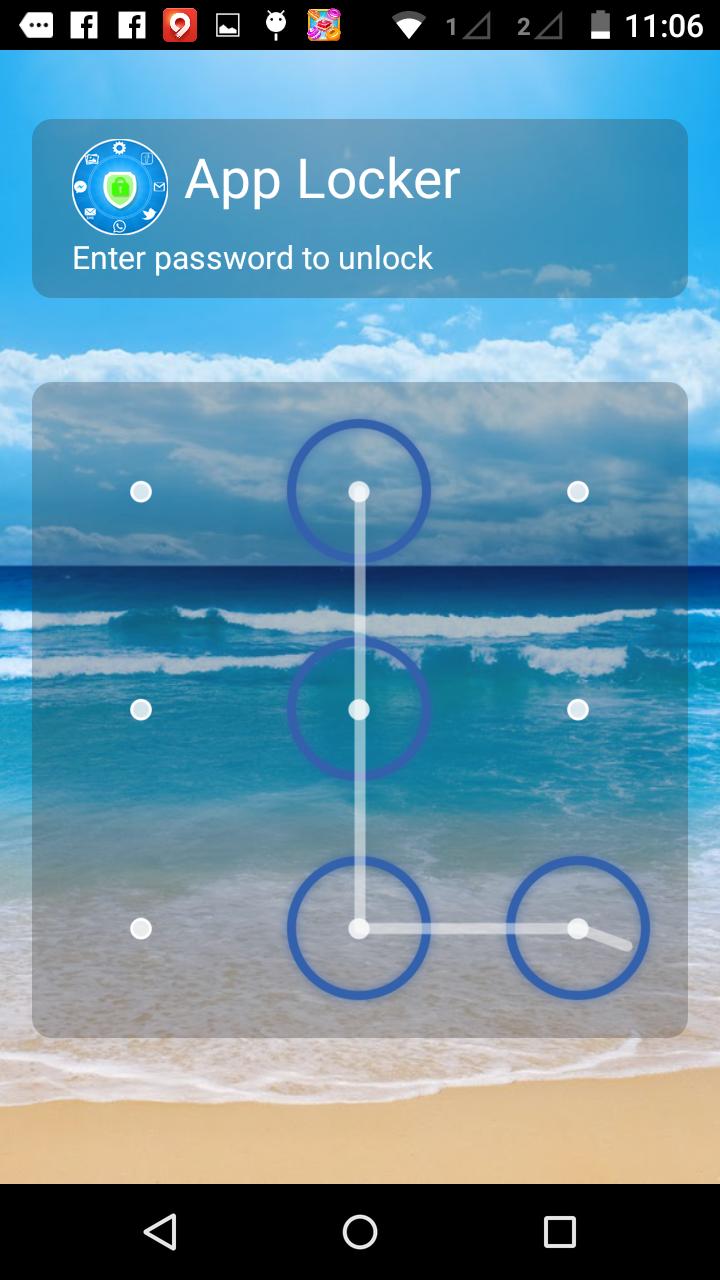The width and height of the screenshot is (720, 1280).
Task: Select the middle-left pattern dot
Action: coord(141,710)
